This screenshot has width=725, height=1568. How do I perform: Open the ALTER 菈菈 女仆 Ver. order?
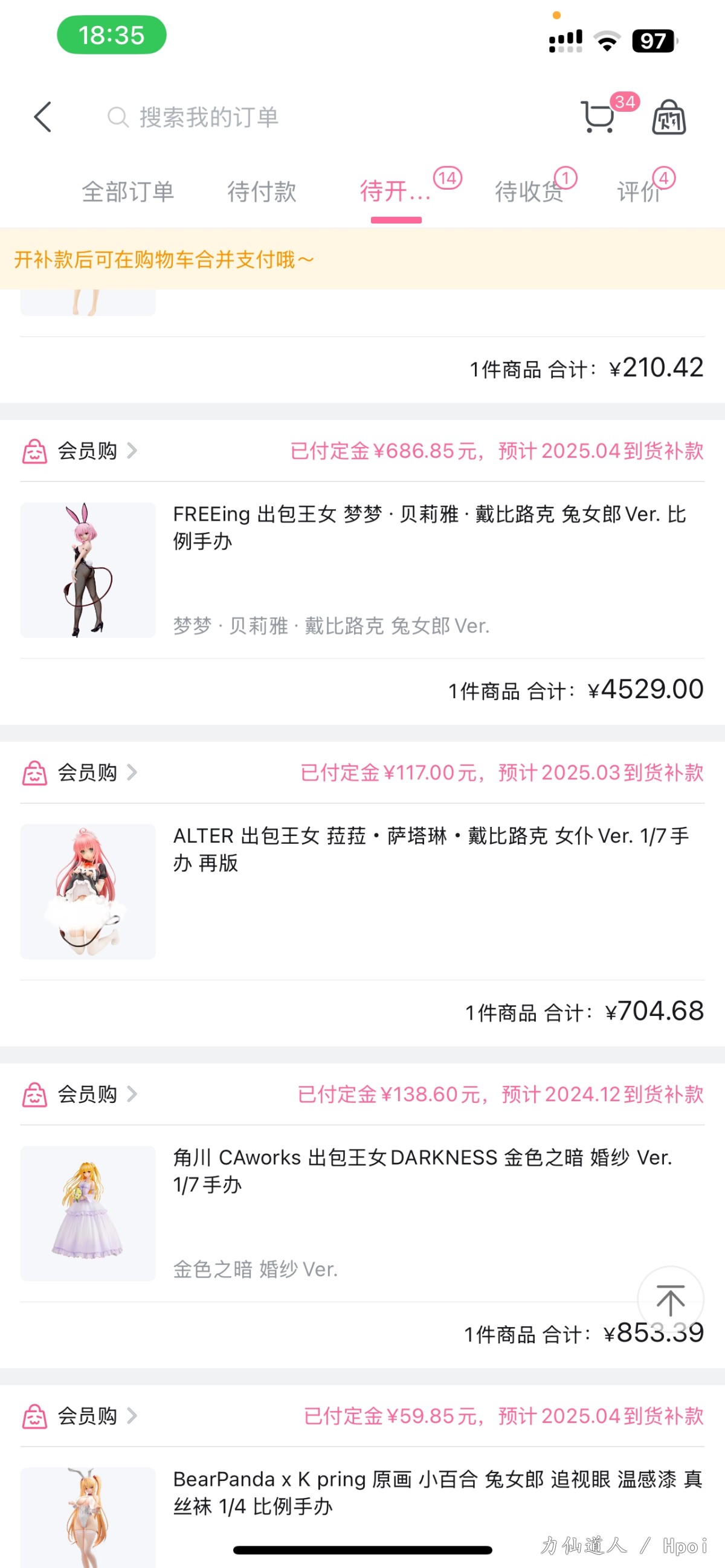429,849
